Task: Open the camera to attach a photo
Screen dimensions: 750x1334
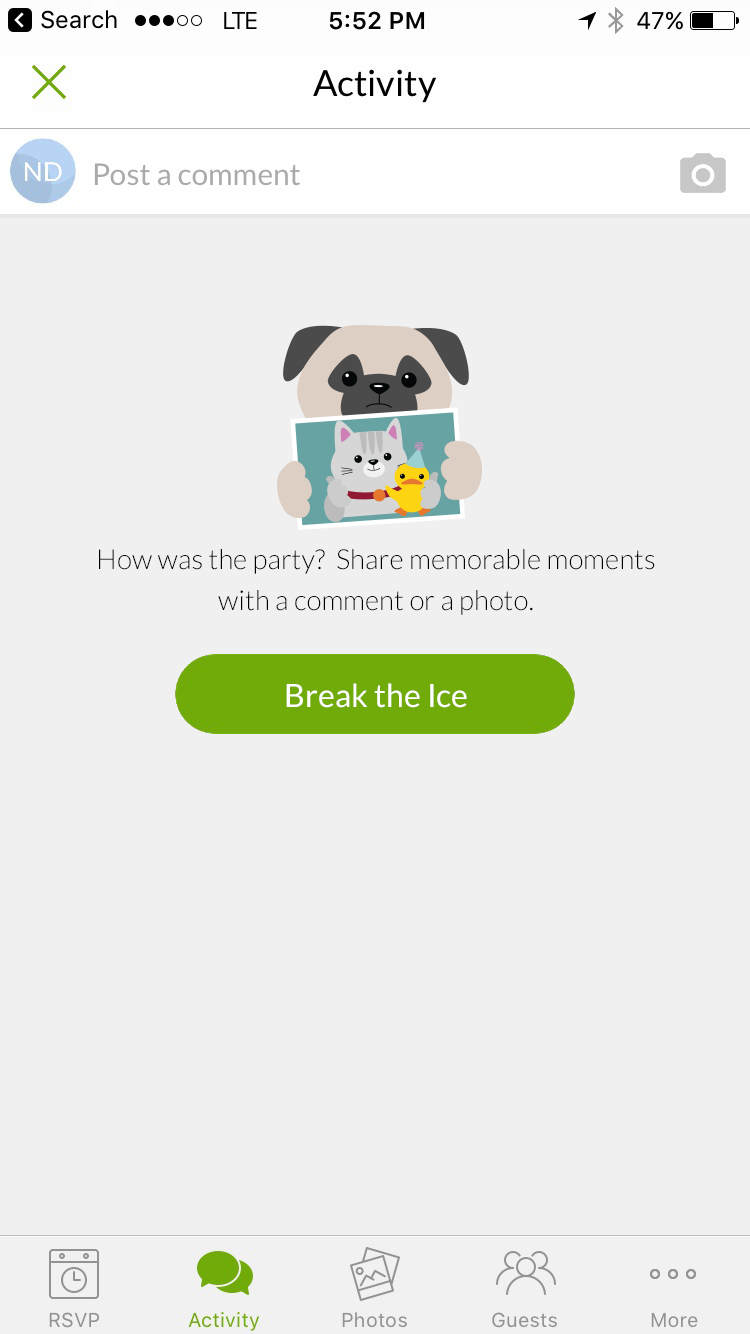Action: (702, 174)
